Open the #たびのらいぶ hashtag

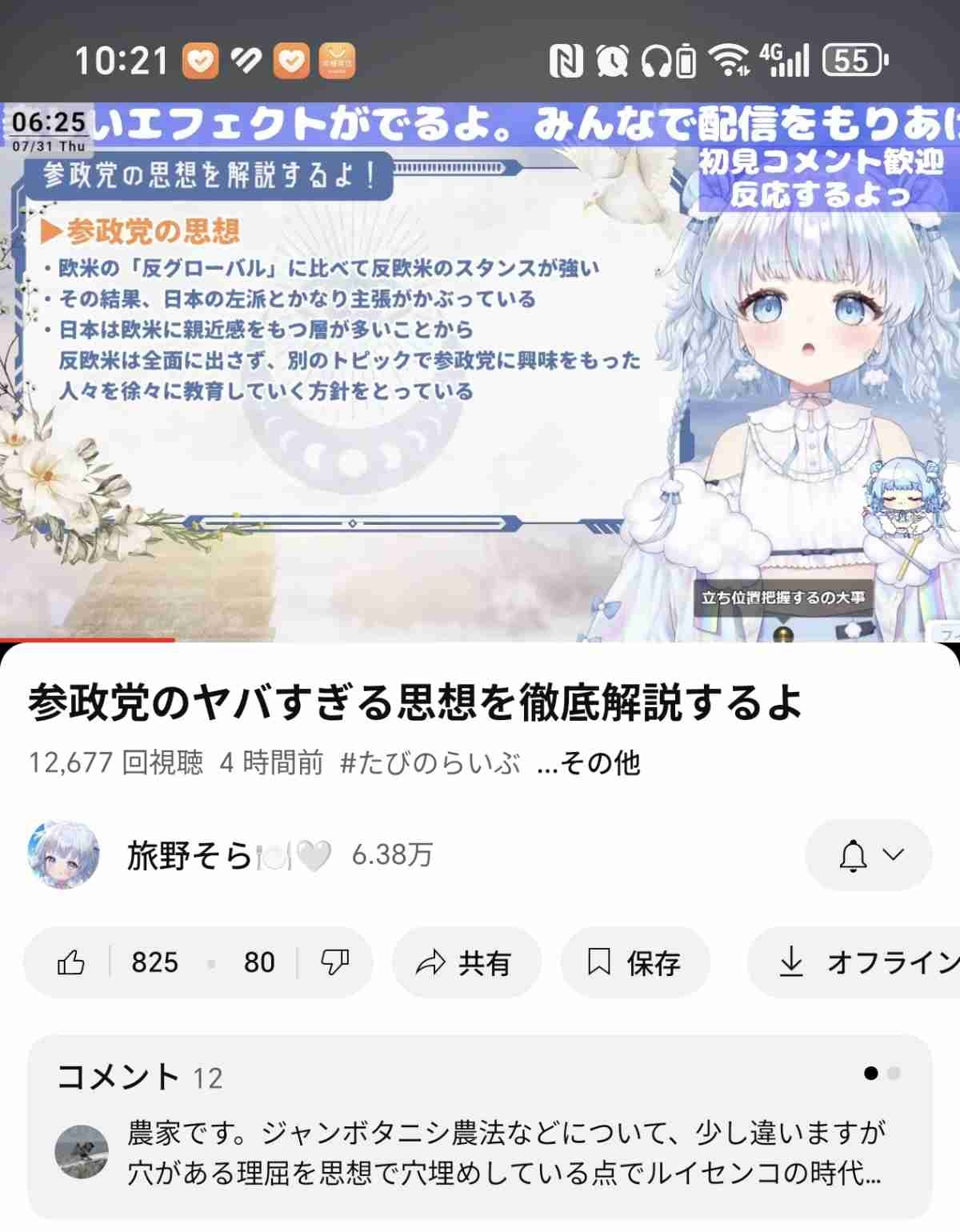point(430,762)
